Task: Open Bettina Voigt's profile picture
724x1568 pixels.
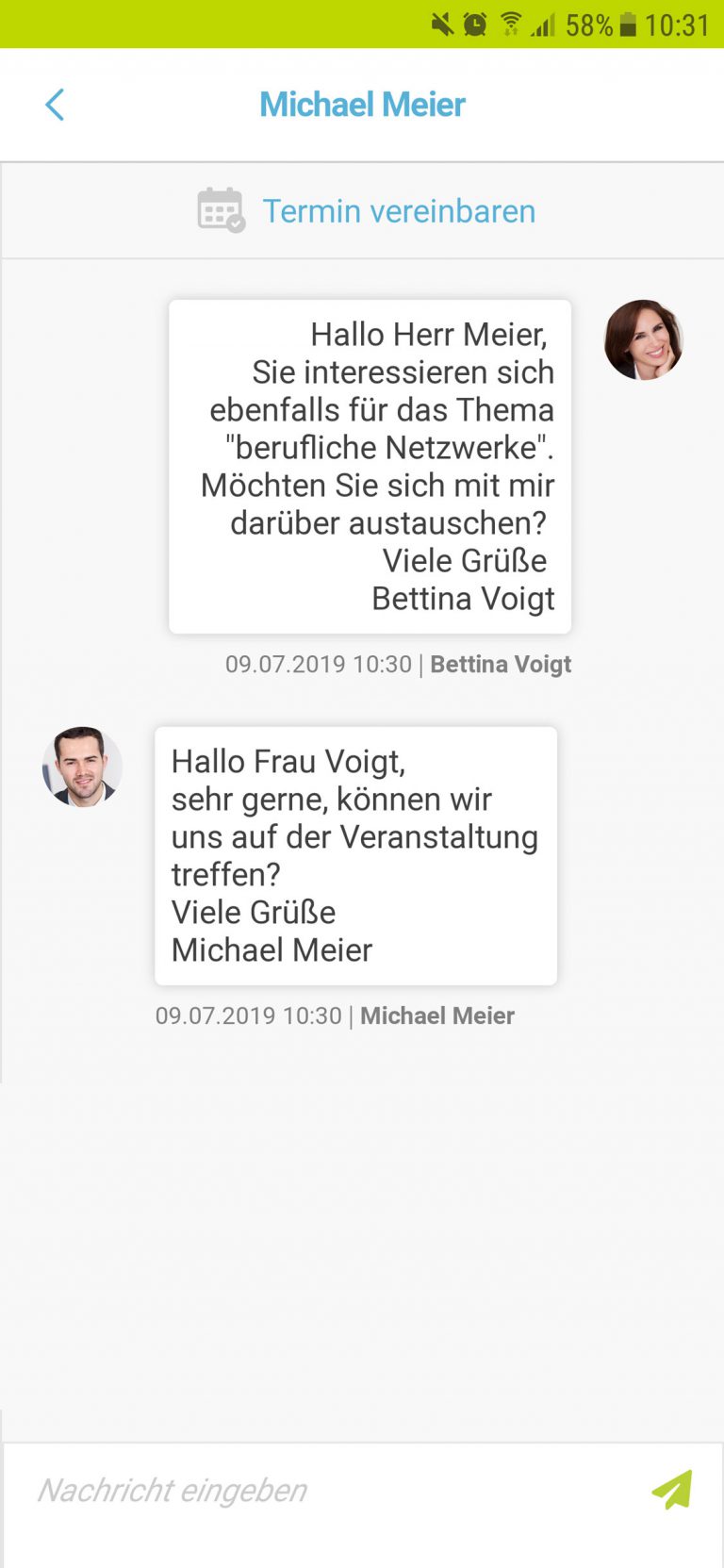Action: [644, 340]
